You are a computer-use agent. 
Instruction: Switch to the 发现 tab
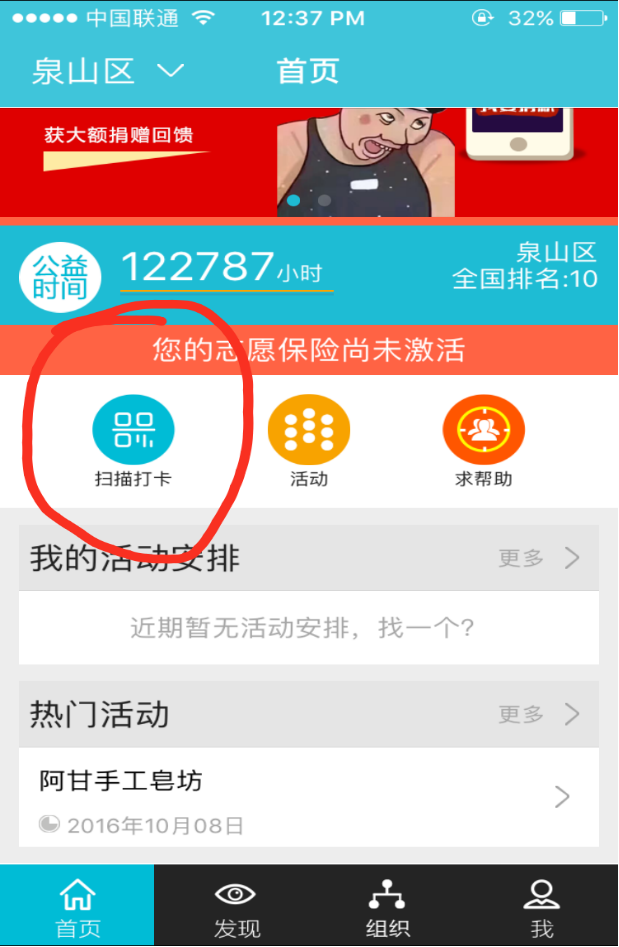coord(237,908)
